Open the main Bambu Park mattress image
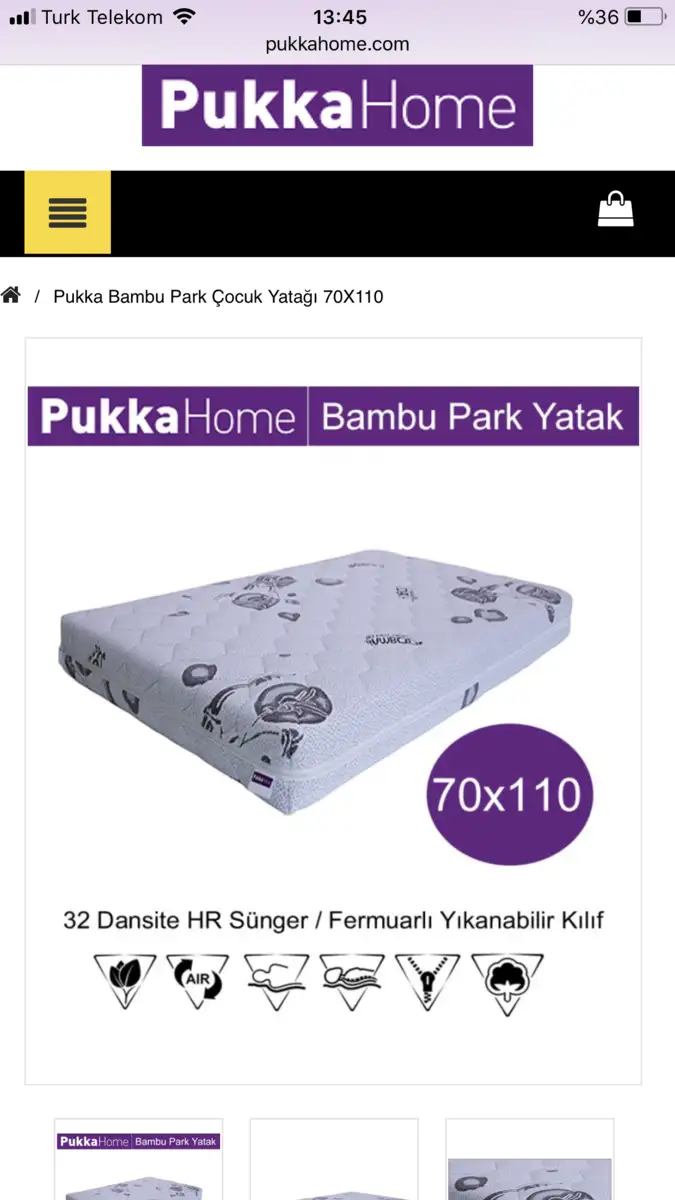The height and width of the screenshot is (1200, 675). click(x=333, y=710)
